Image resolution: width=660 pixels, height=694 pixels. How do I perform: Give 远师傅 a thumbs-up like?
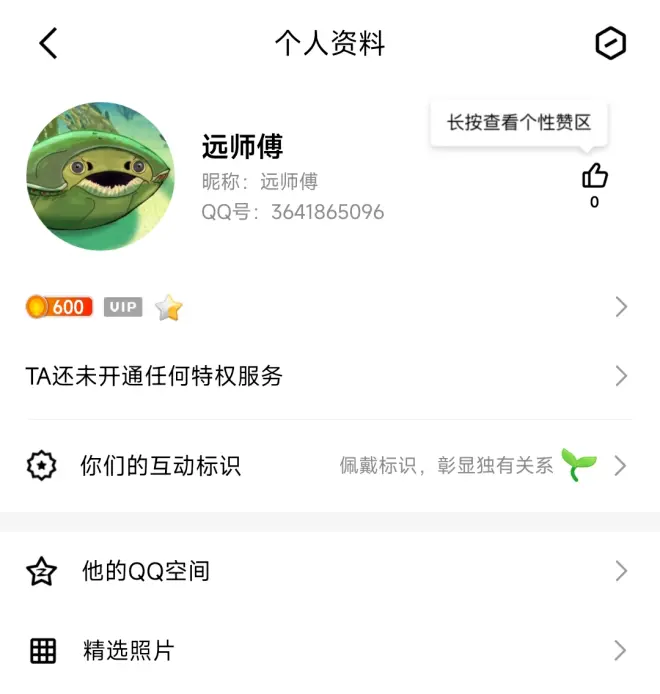595,177
